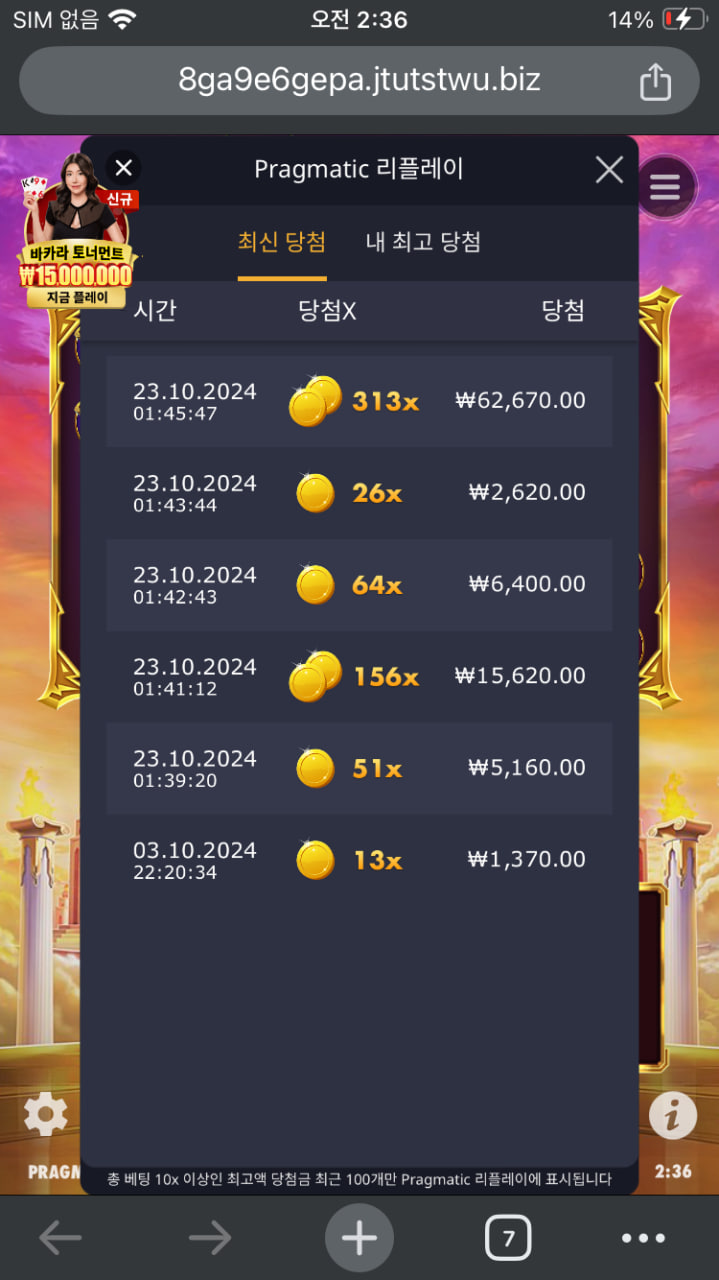Open the game info button
Viewport: 719px width, 1280px height.
point(672,1113)
